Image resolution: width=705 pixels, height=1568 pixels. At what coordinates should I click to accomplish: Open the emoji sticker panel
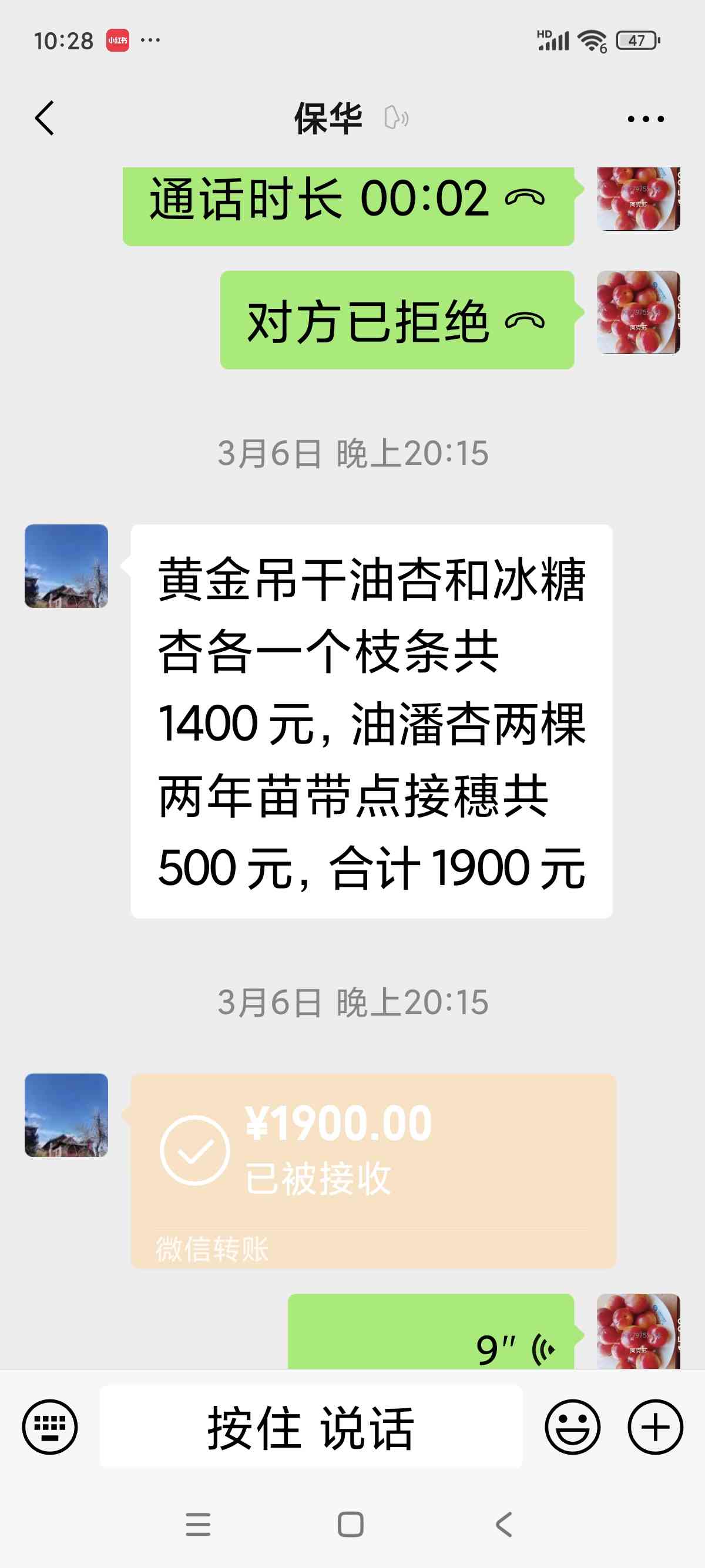point(572,1427)
